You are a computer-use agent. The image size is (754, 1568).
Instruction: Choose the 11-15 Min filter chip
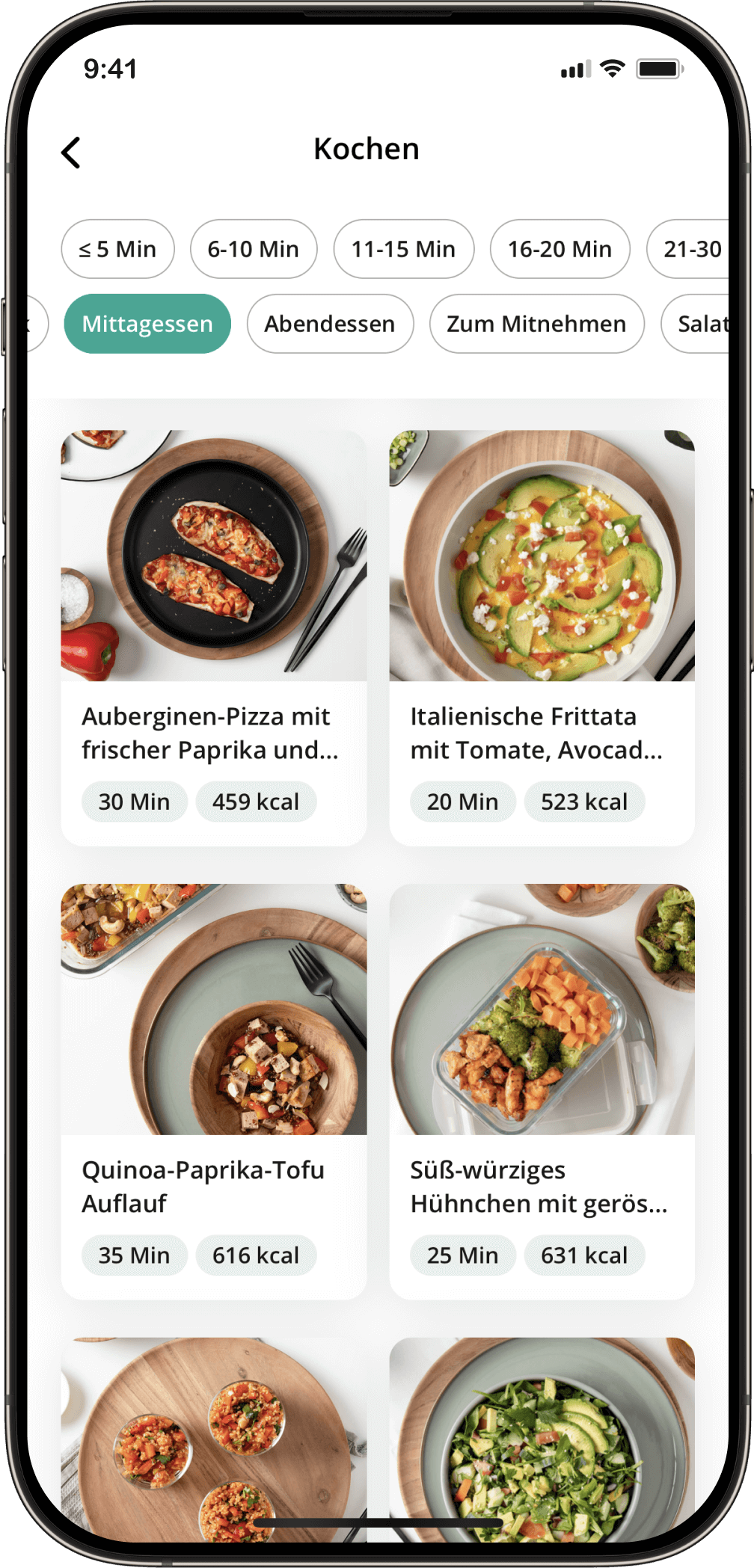point(403,249)
